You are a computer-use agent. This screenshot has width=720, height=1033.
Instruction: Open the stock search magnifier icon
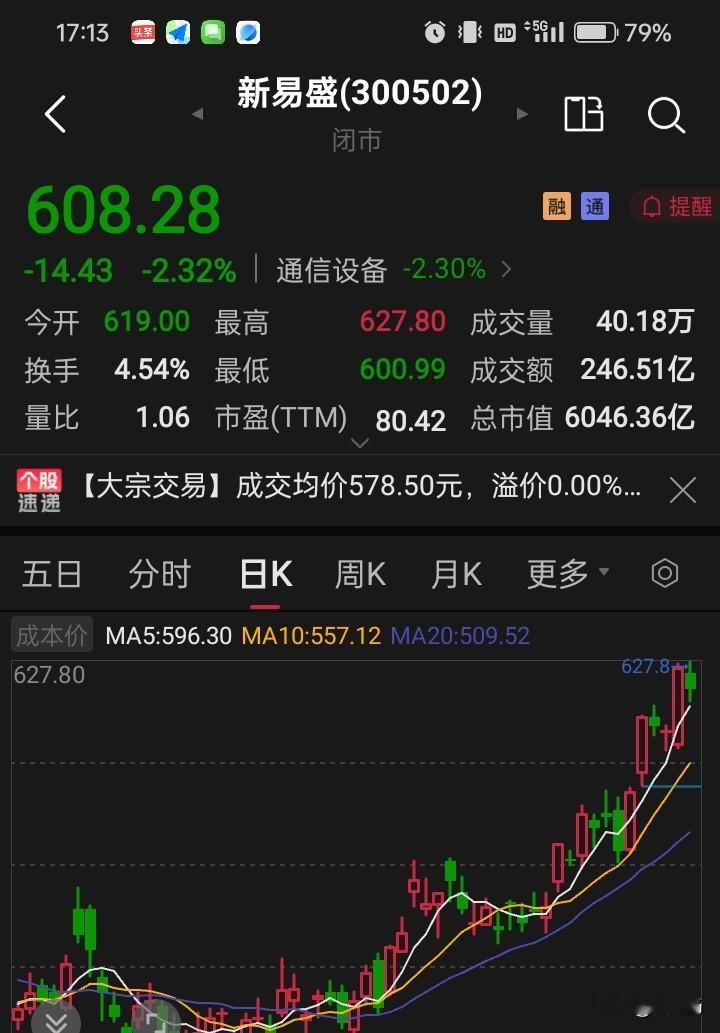[x=666, y=114]
